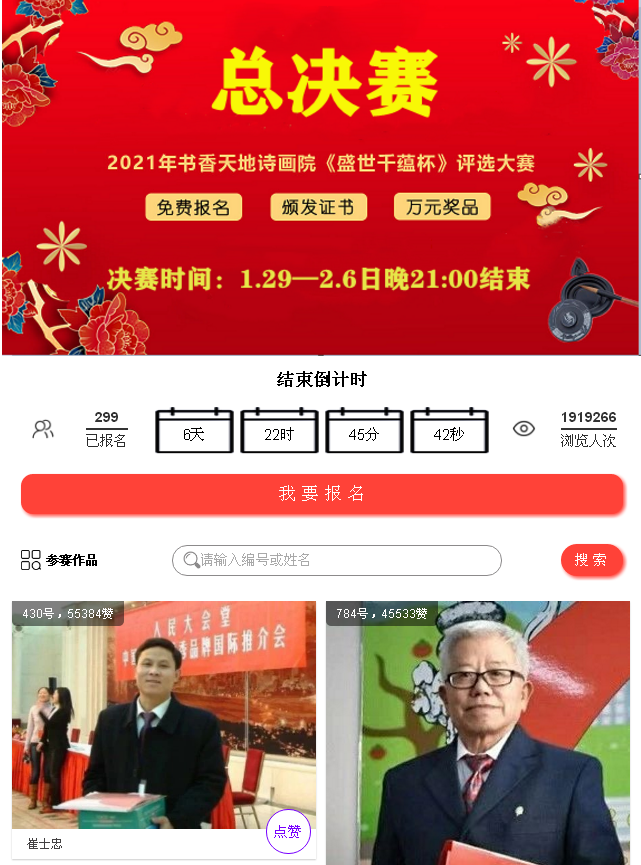641x865 pixels.
Task: Tap the 我要报名 sign-up button
Action: pyautogui.click(x=322, y=494)
